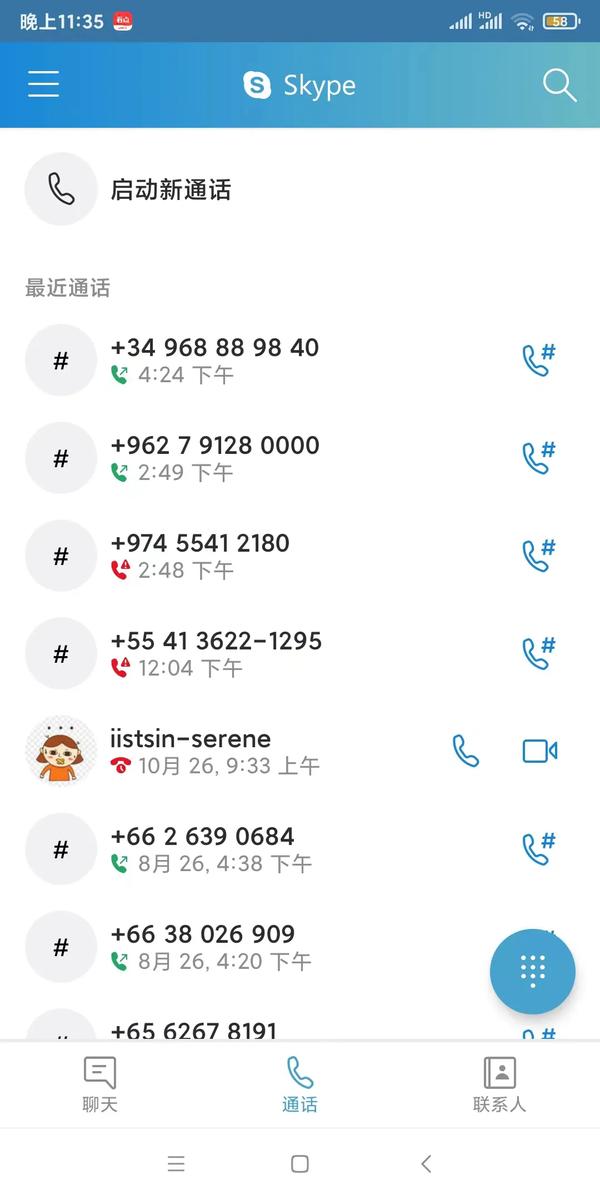Call back +55 41 3622-1295 via phone icon
600x1200 pixels.
point(539,653)
